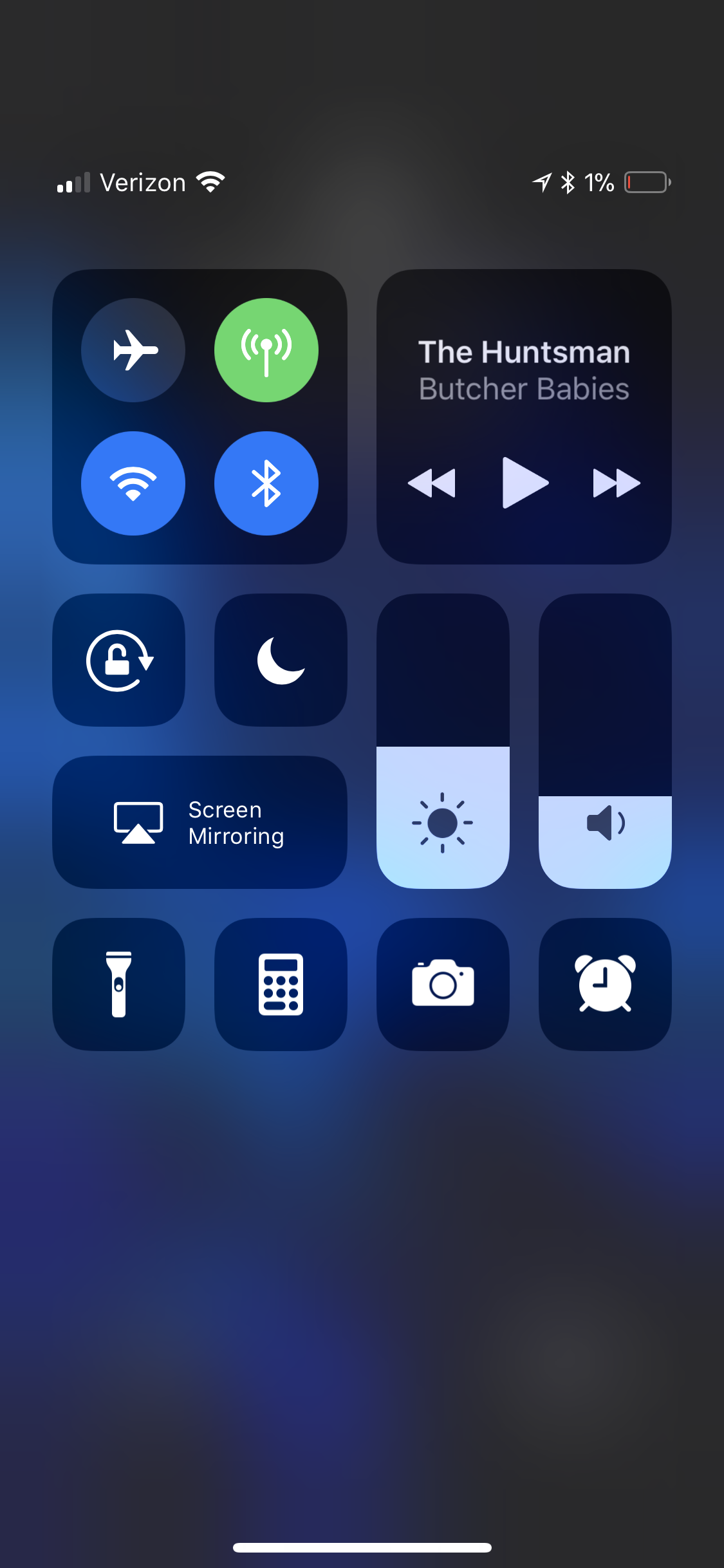Launch the Camera shortcut

click(443, 984)
